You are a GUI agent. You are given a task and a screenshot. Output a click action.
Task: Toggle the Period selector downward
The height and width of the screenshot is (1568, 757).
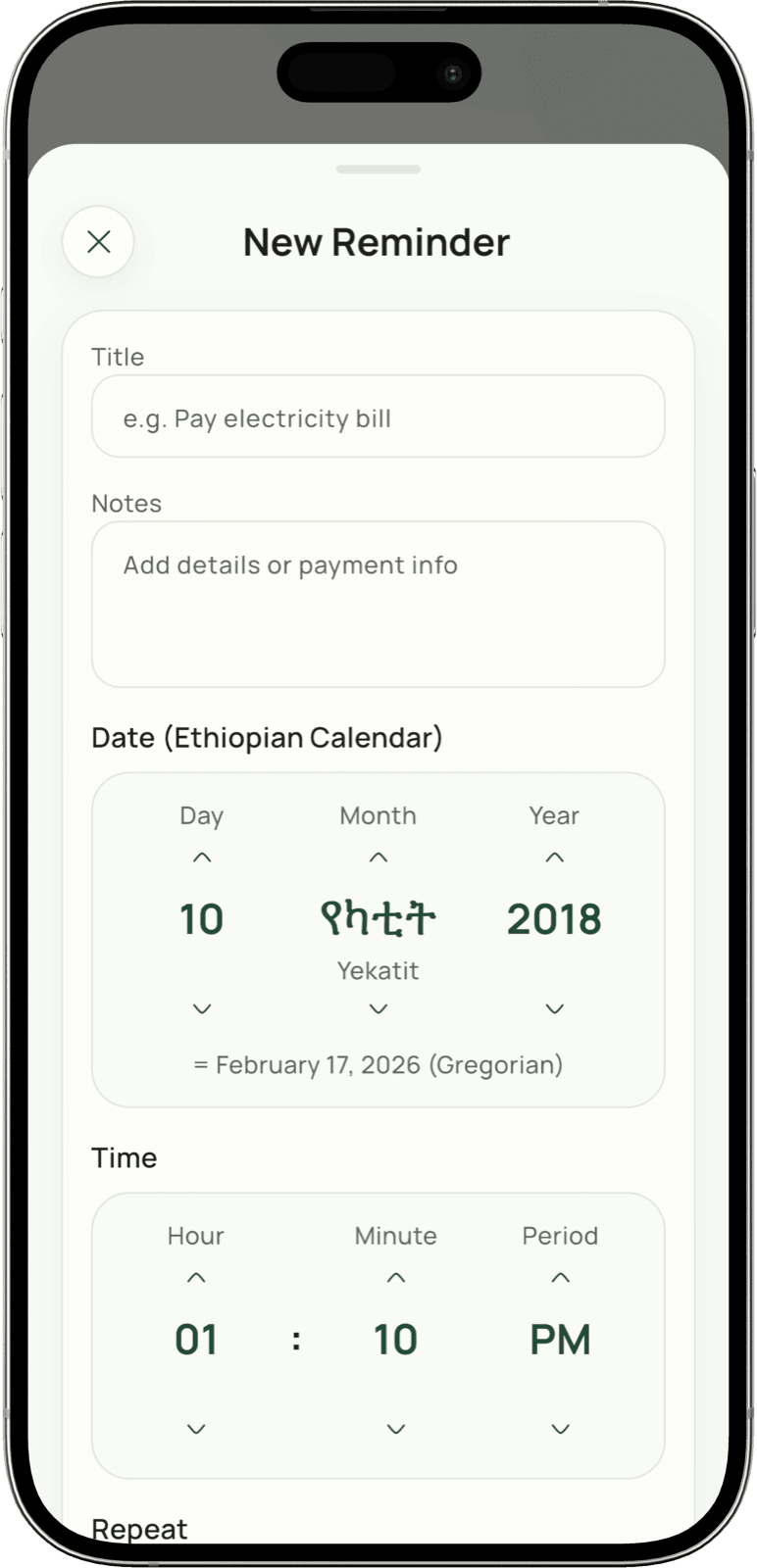[560, 1429]
